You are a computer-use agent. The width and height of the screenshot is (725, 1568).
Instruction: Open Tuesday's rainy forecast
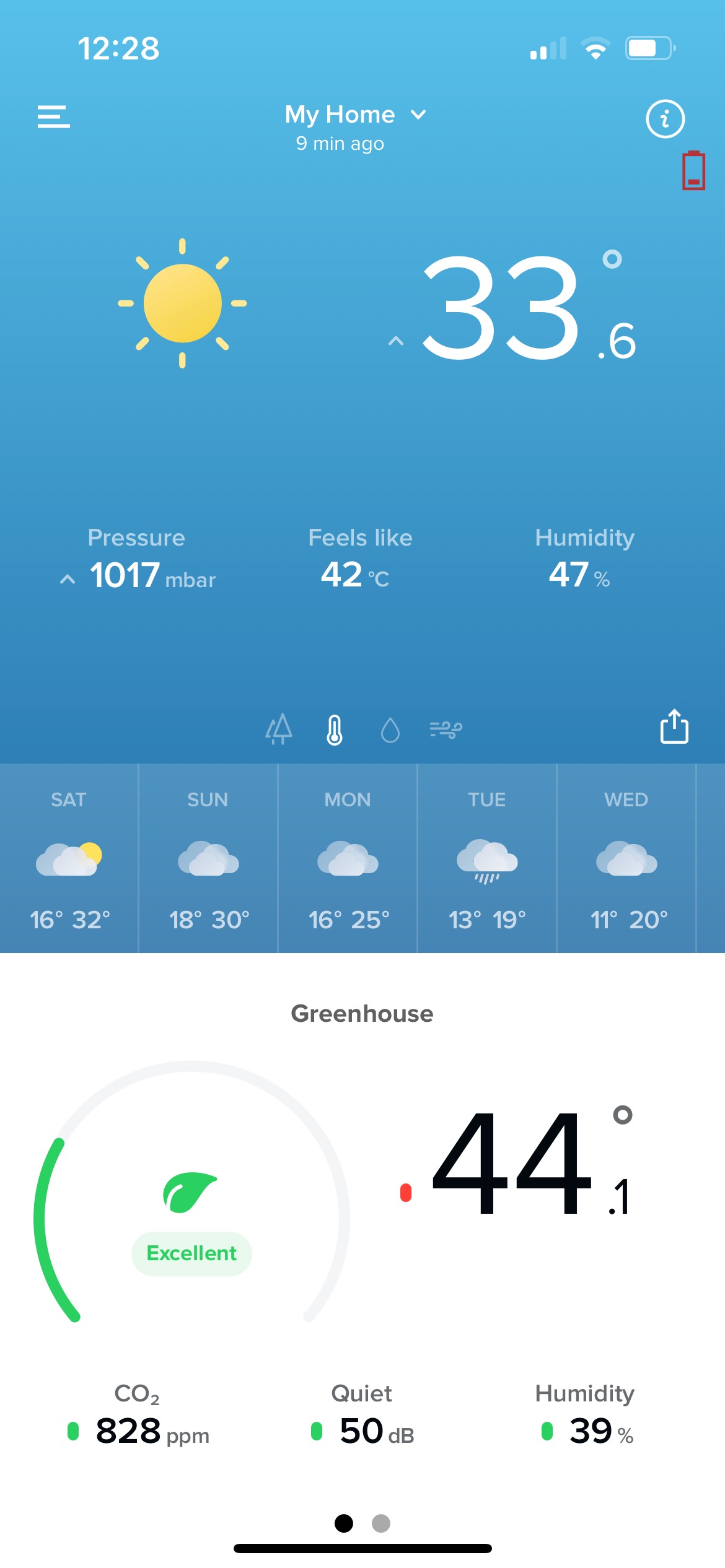pyautogui.click(x=487, y=858)
